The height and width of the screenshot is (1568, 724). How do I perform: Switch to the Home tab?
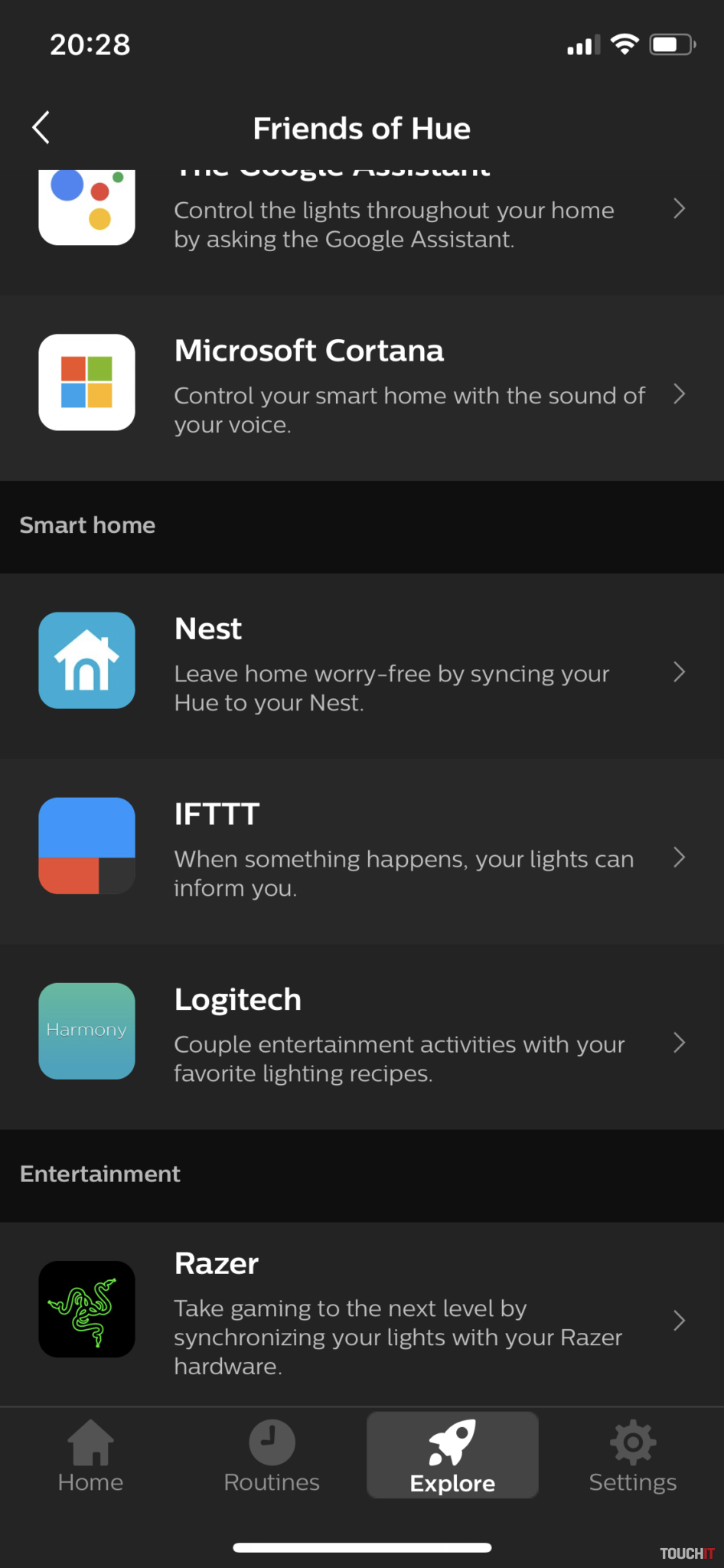90,1456
